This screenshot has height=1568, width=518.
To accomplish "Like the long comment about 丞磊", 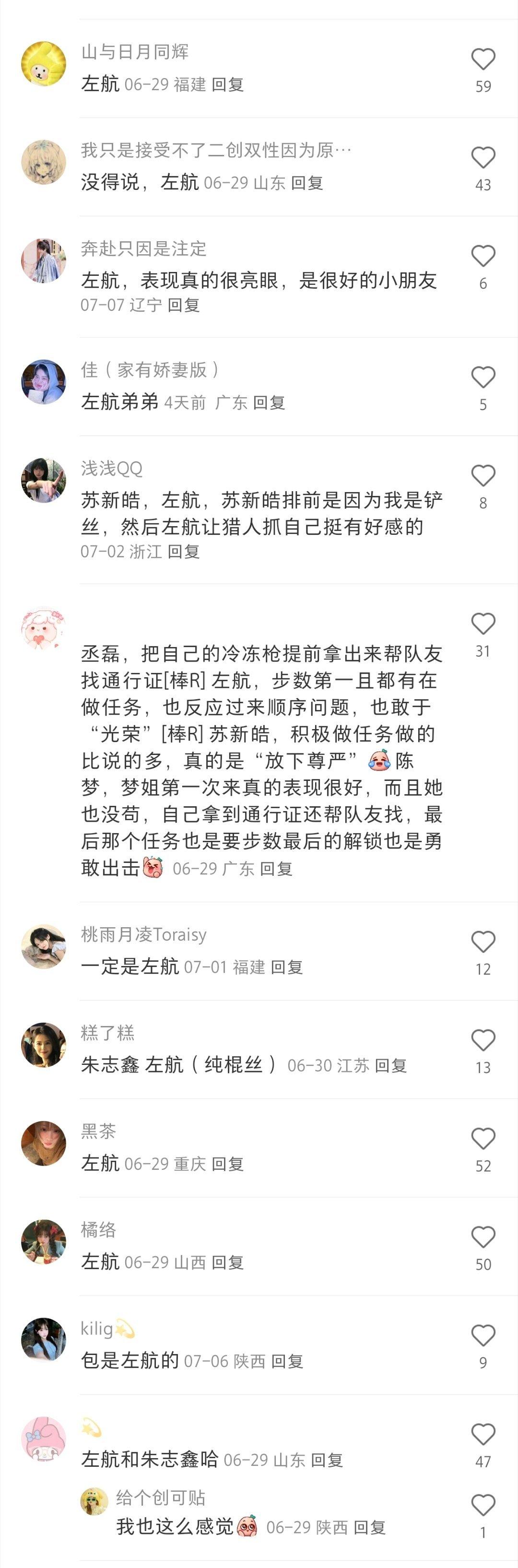I will coord(483,624).
